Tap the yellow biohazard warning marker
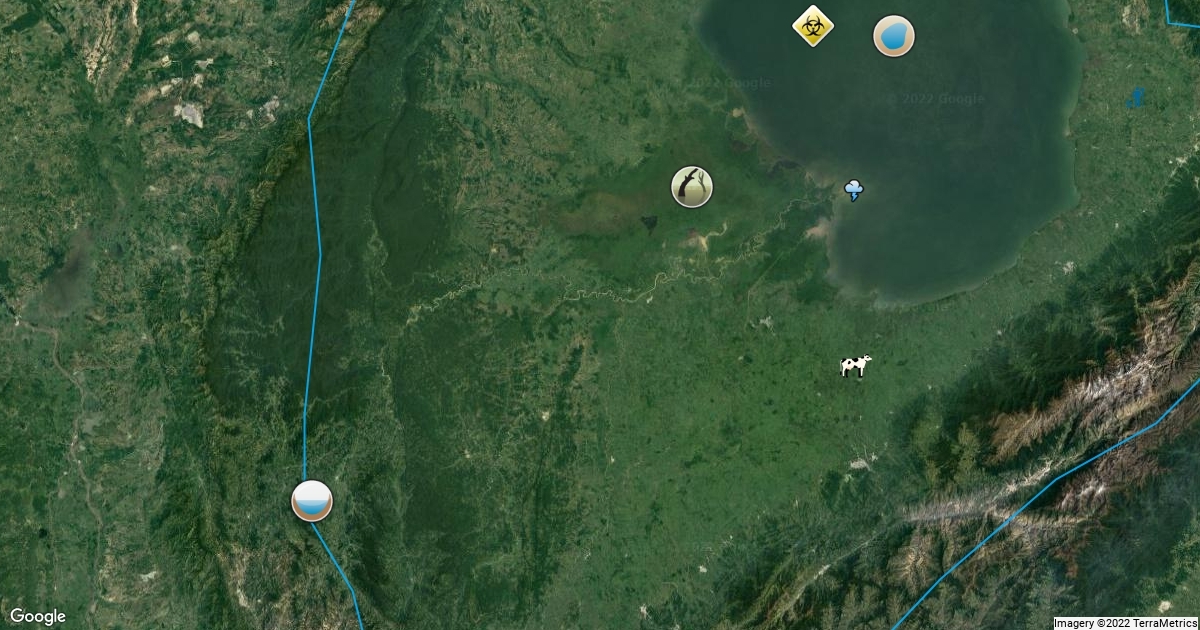This screenshot has width=1200, height=630. tap(813, 26)
